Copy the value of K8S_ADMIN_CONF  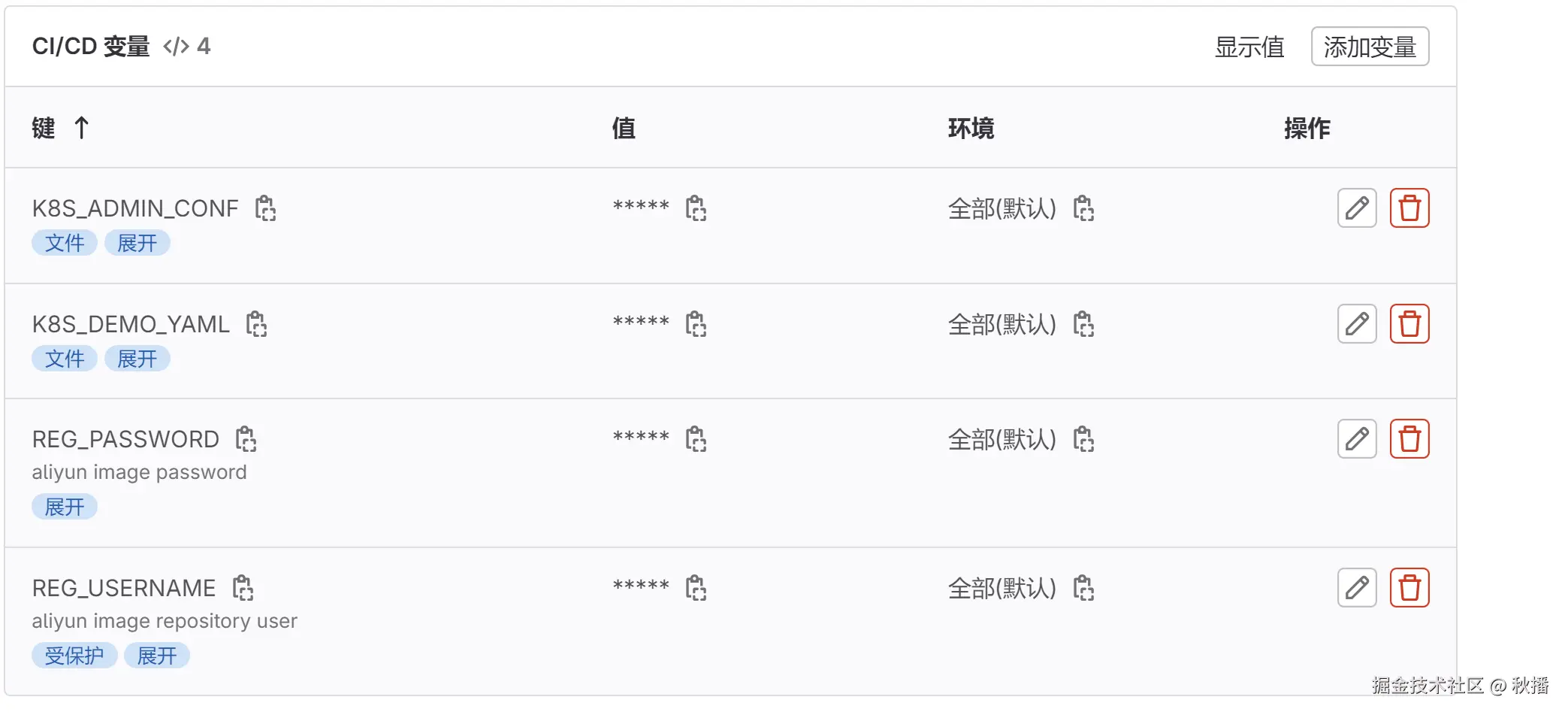pos(696,208)
